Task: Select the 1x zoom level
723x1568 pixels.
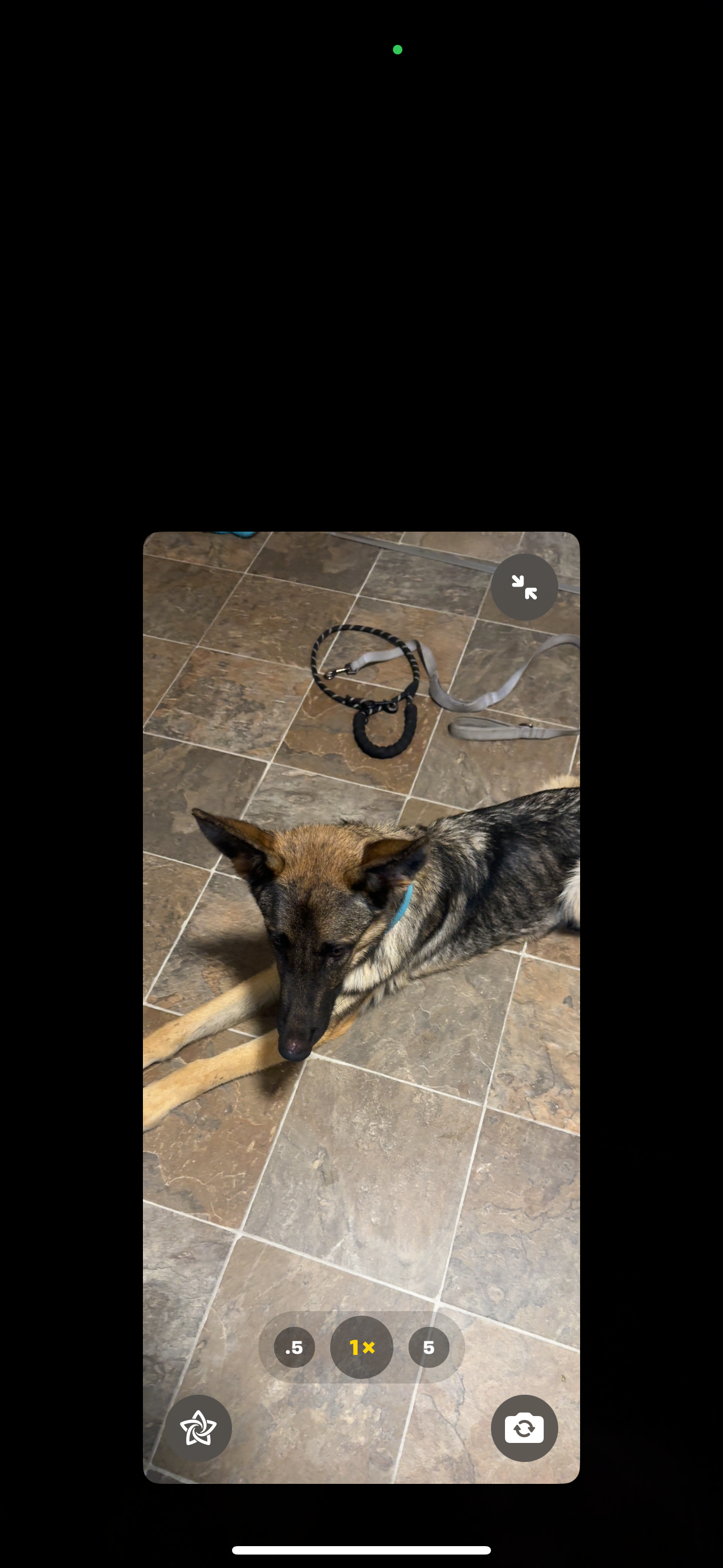Action: tap(361, 1347)
